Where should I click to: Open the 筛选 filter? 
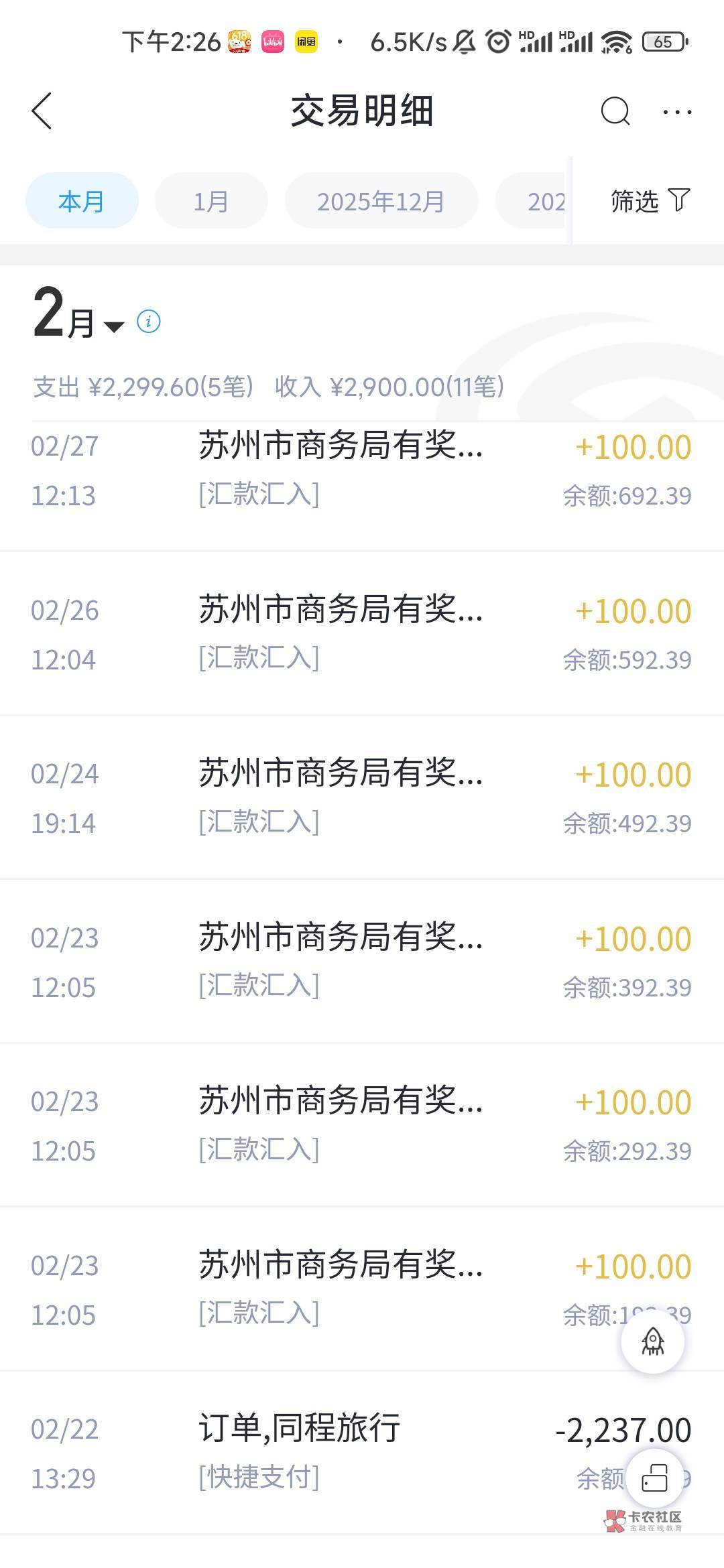(x=650, y=200)
